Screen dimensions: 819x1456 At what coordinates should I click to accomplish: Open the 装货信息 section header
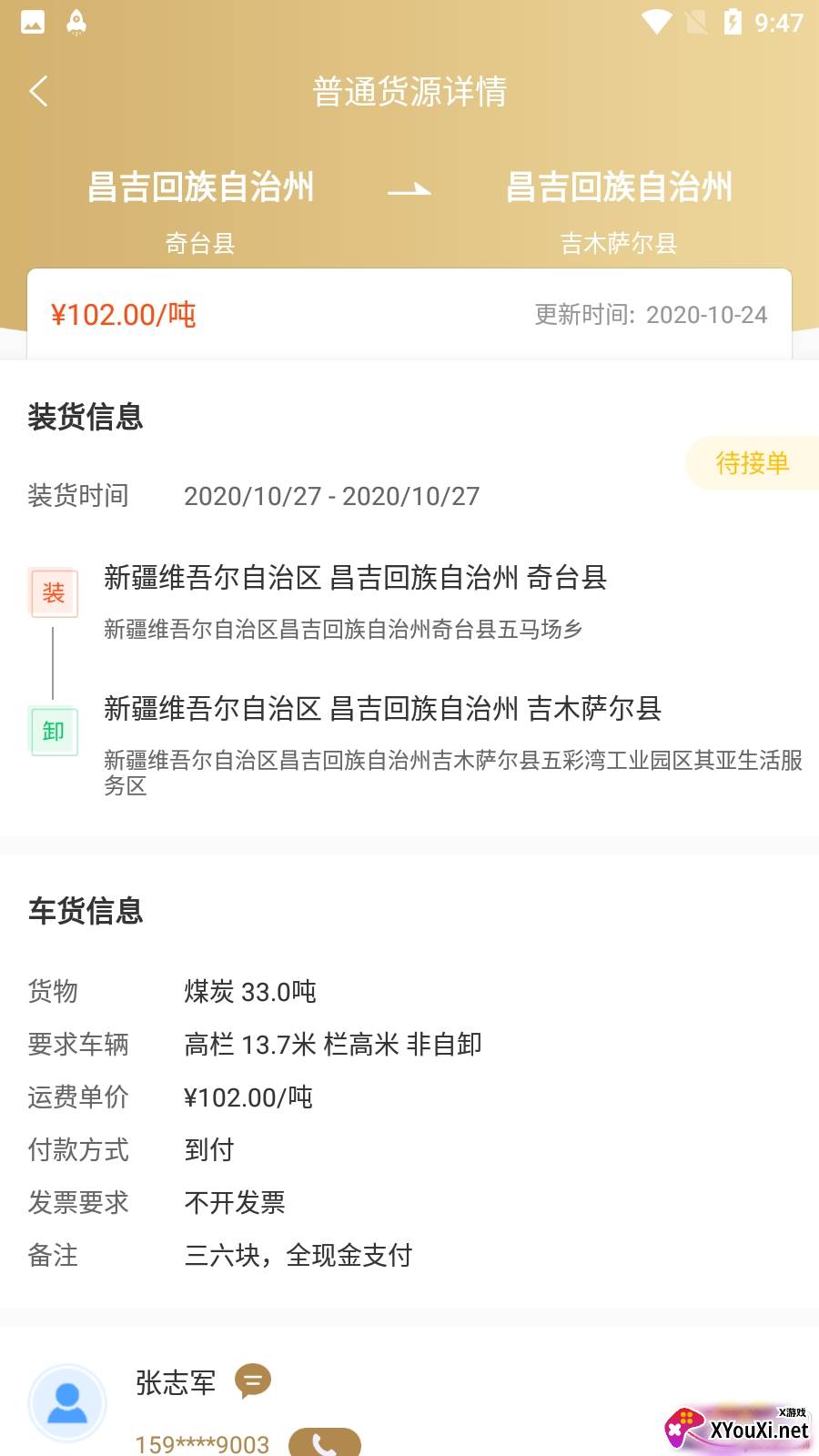(x=85, y=418)
